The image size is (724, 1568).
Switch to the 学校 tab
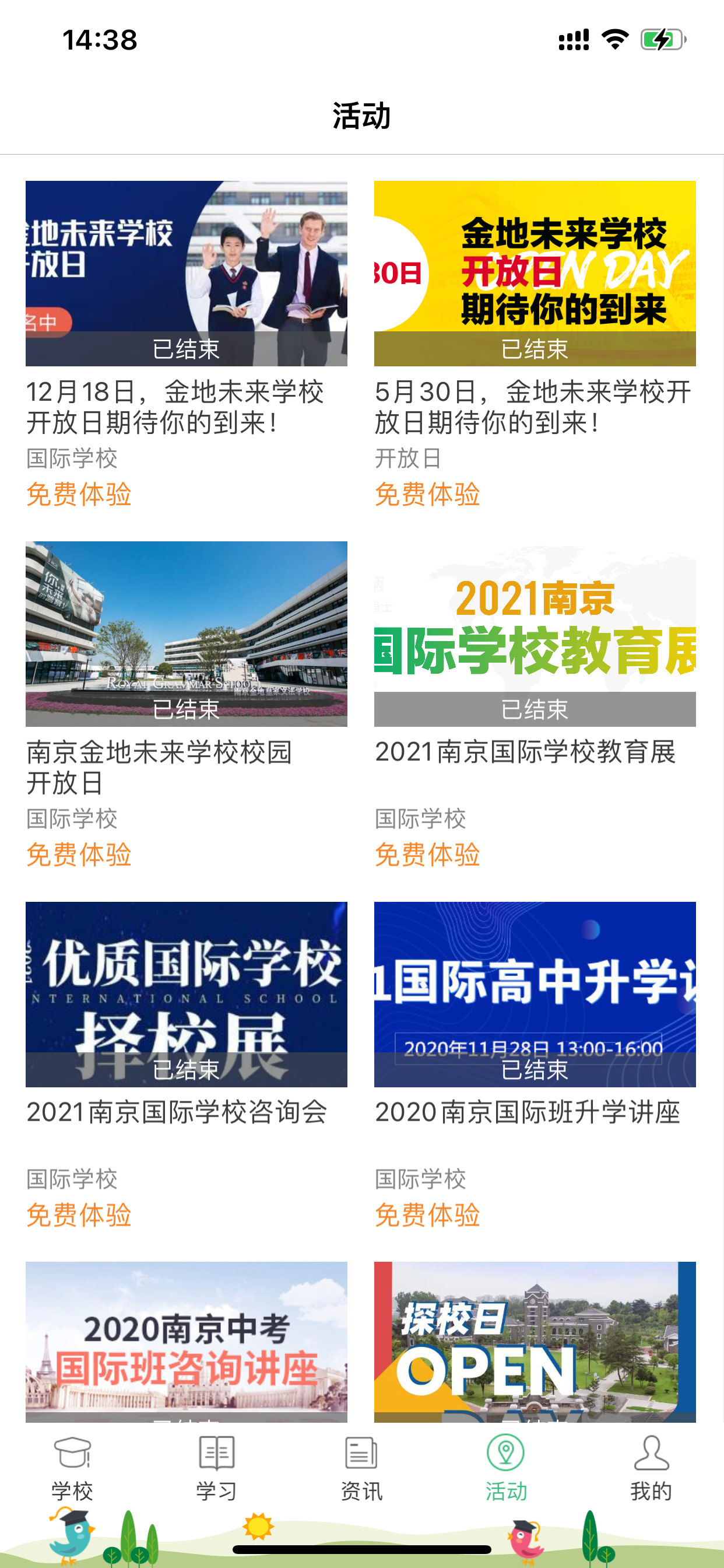click(x=72, y=1468)
